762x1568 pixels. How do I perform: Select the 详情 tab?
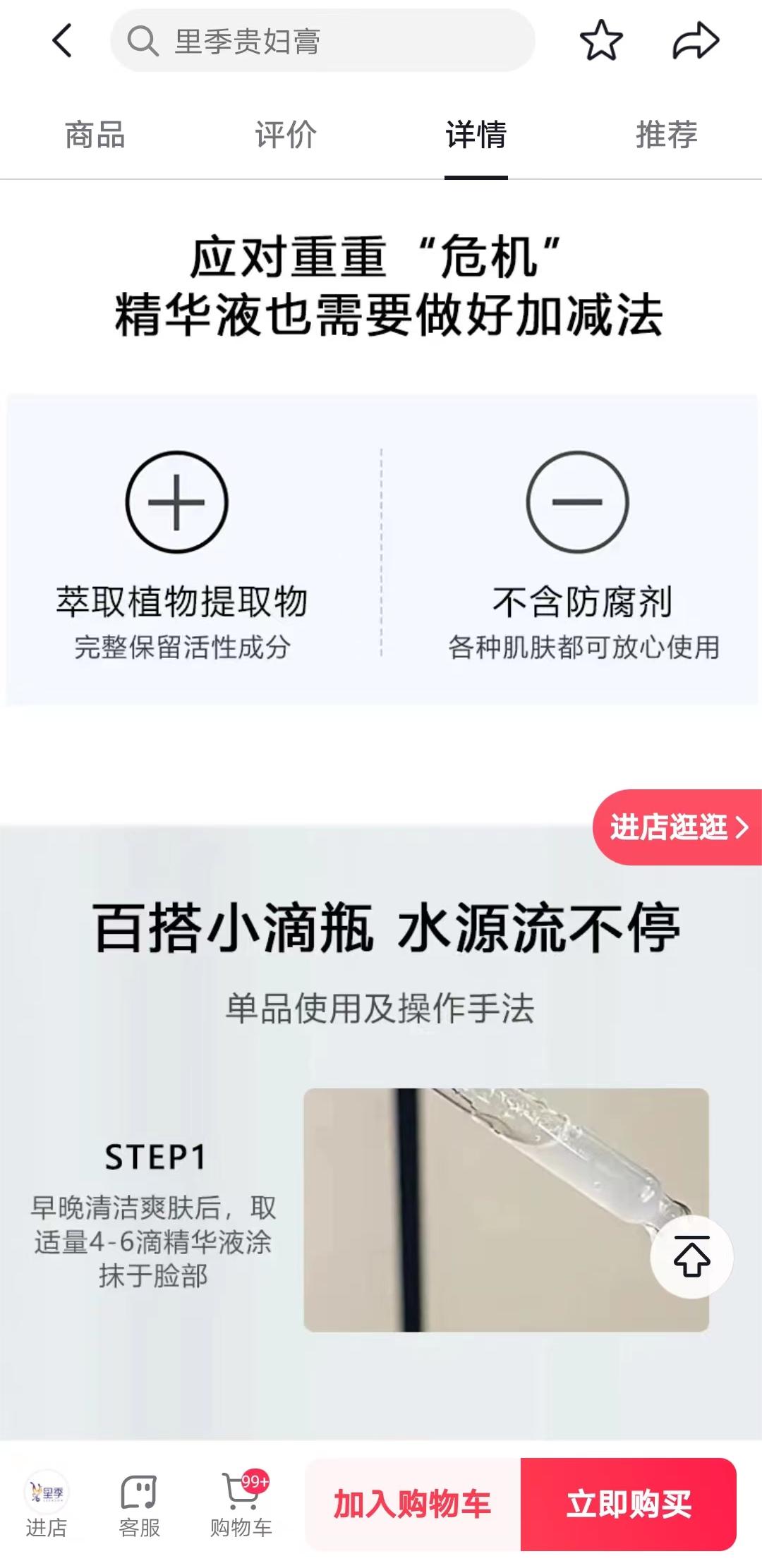pos(476,135)
